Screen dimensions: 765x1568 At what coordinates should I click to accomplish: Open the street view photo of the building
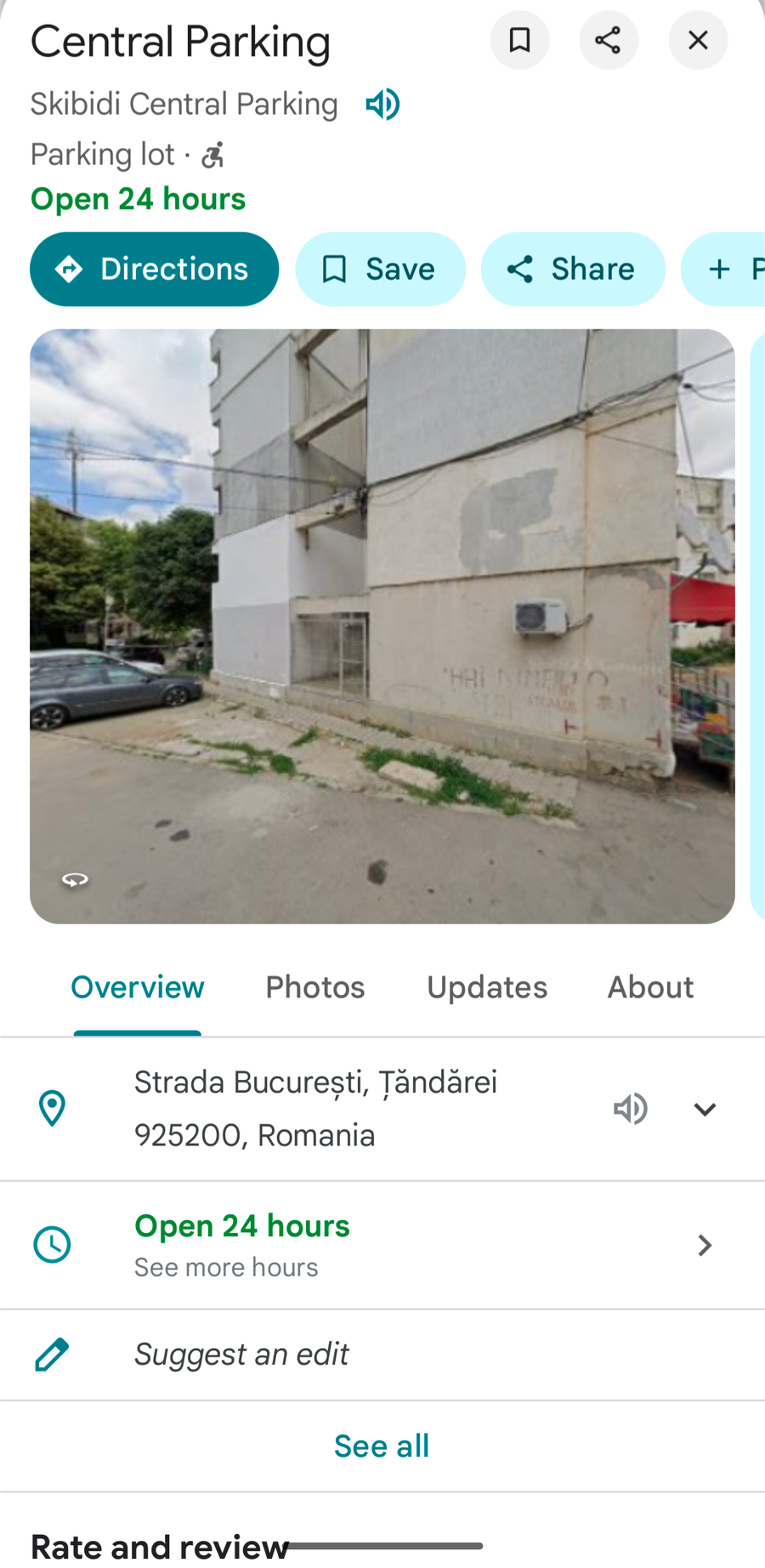[x=382, y=627]
